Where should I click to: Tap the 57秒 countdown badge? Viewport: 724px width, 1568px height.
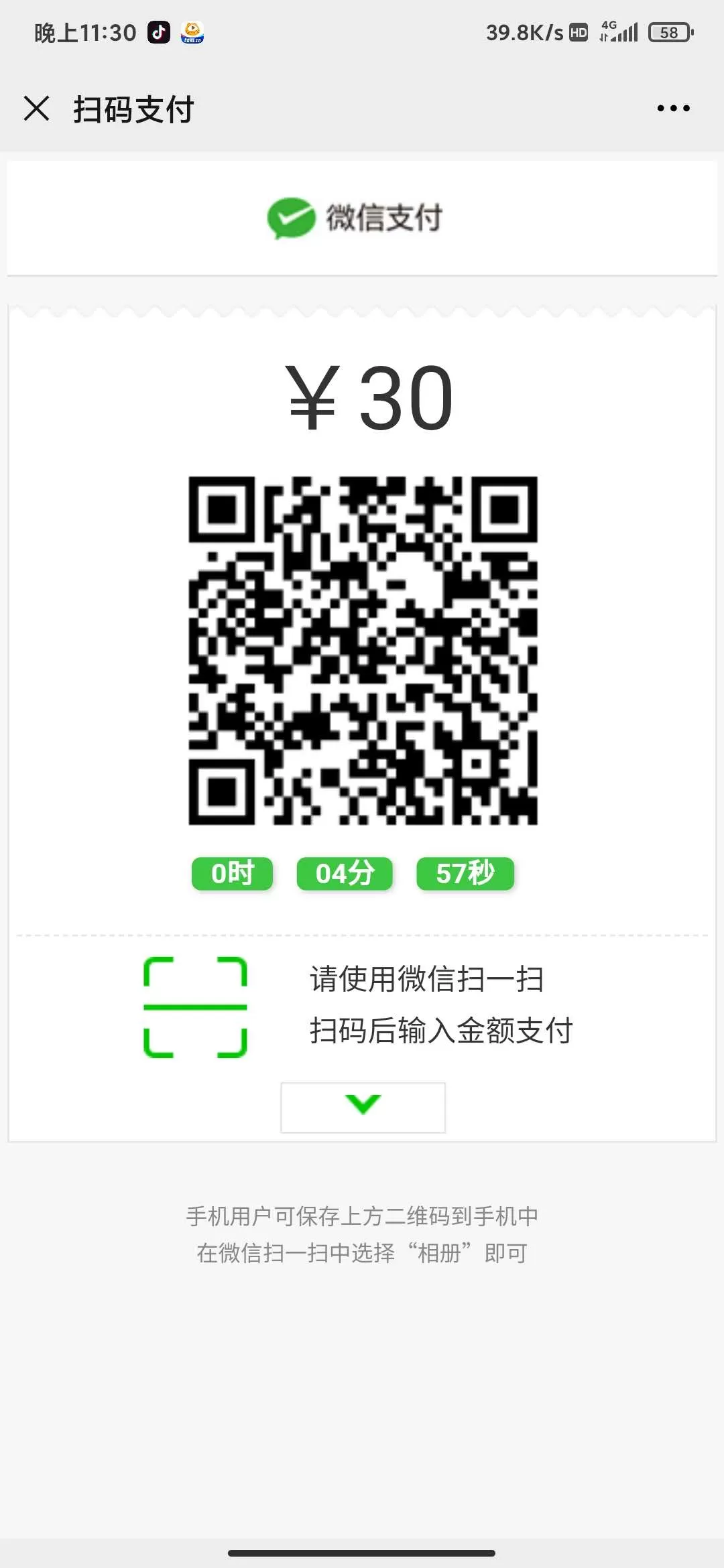(465, 872)
